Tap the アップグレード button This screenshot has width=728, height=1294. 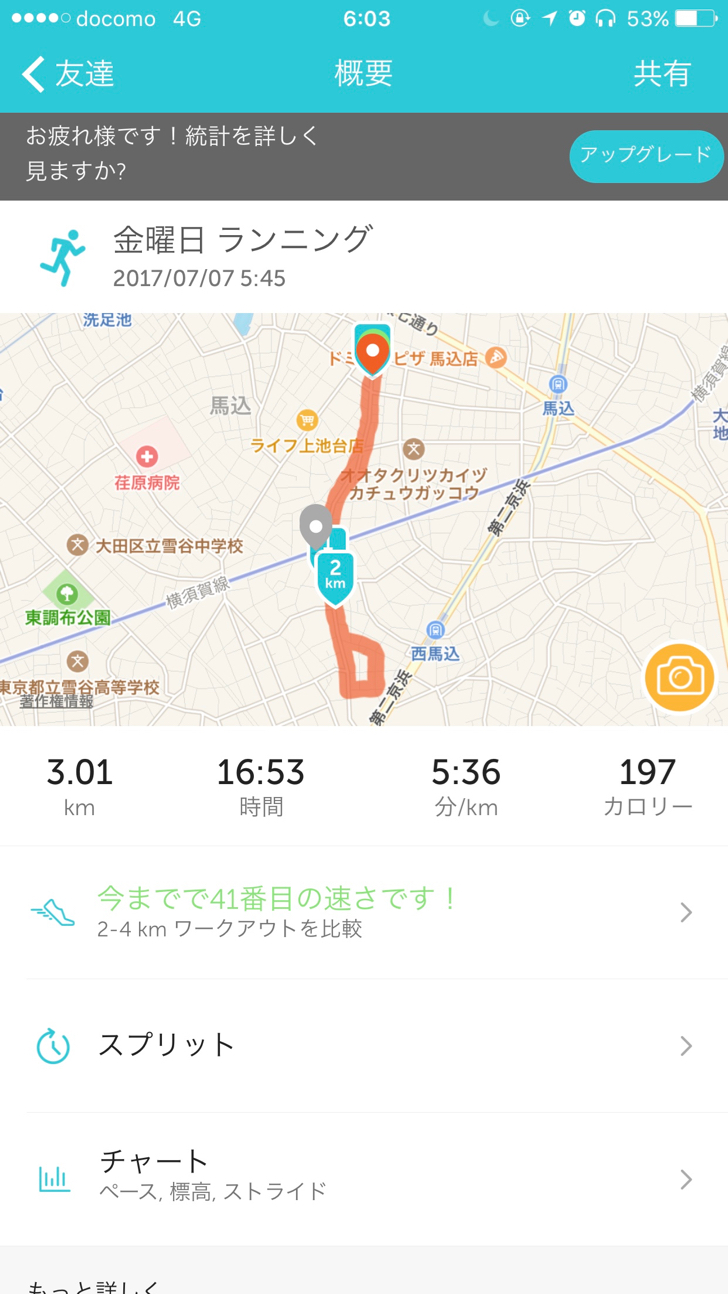click(646, 155)
